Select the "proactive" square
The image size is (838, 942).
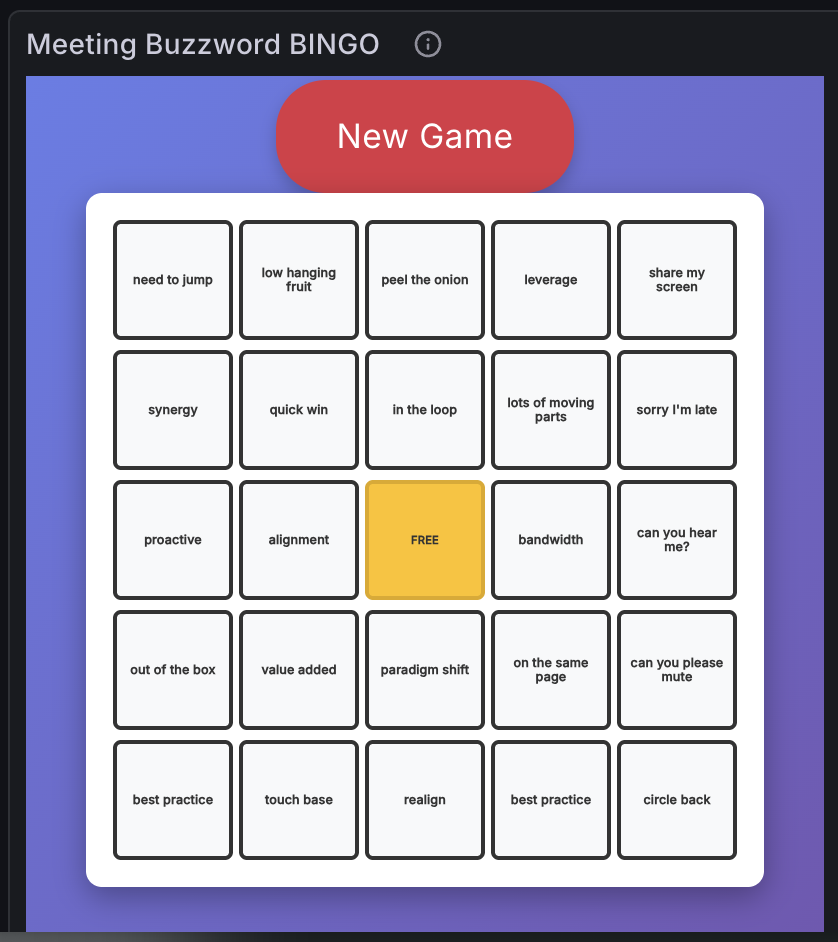(x=173, y=540)
